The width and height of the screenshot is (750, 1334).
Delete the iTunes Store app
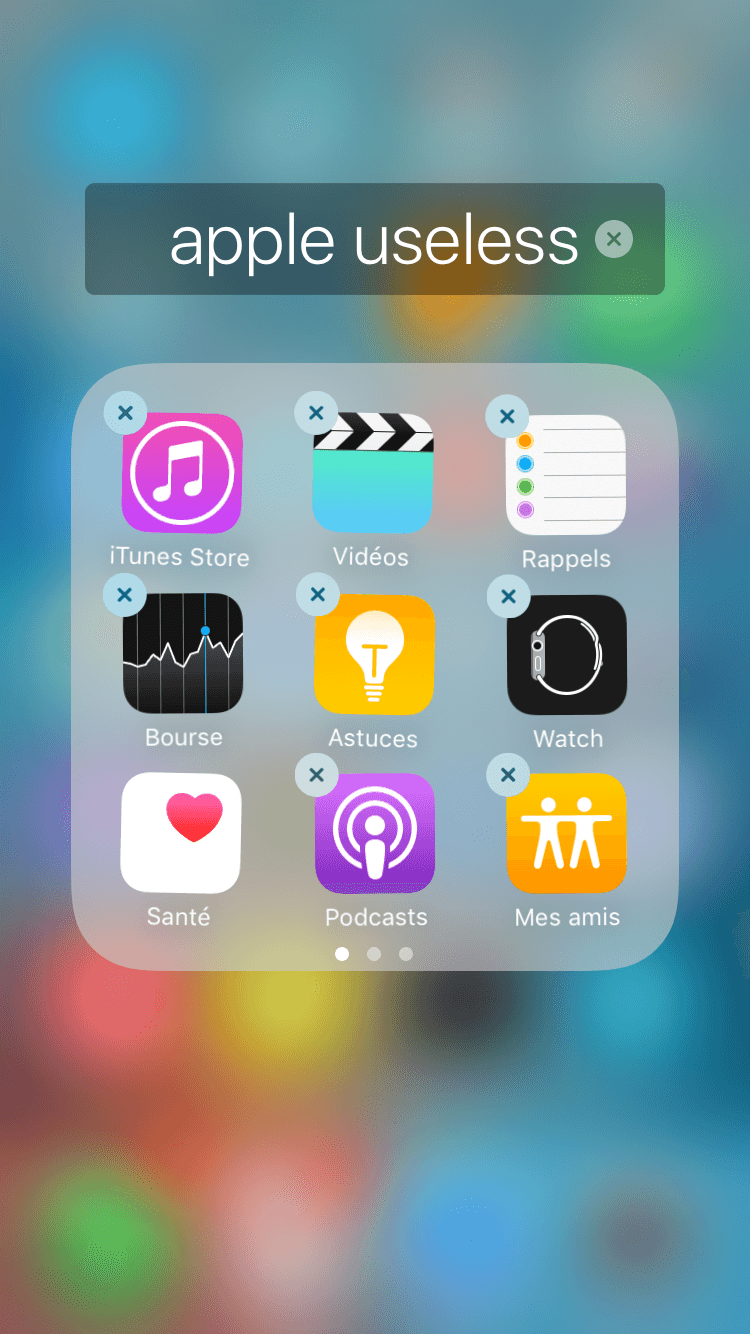coord(125,412)
